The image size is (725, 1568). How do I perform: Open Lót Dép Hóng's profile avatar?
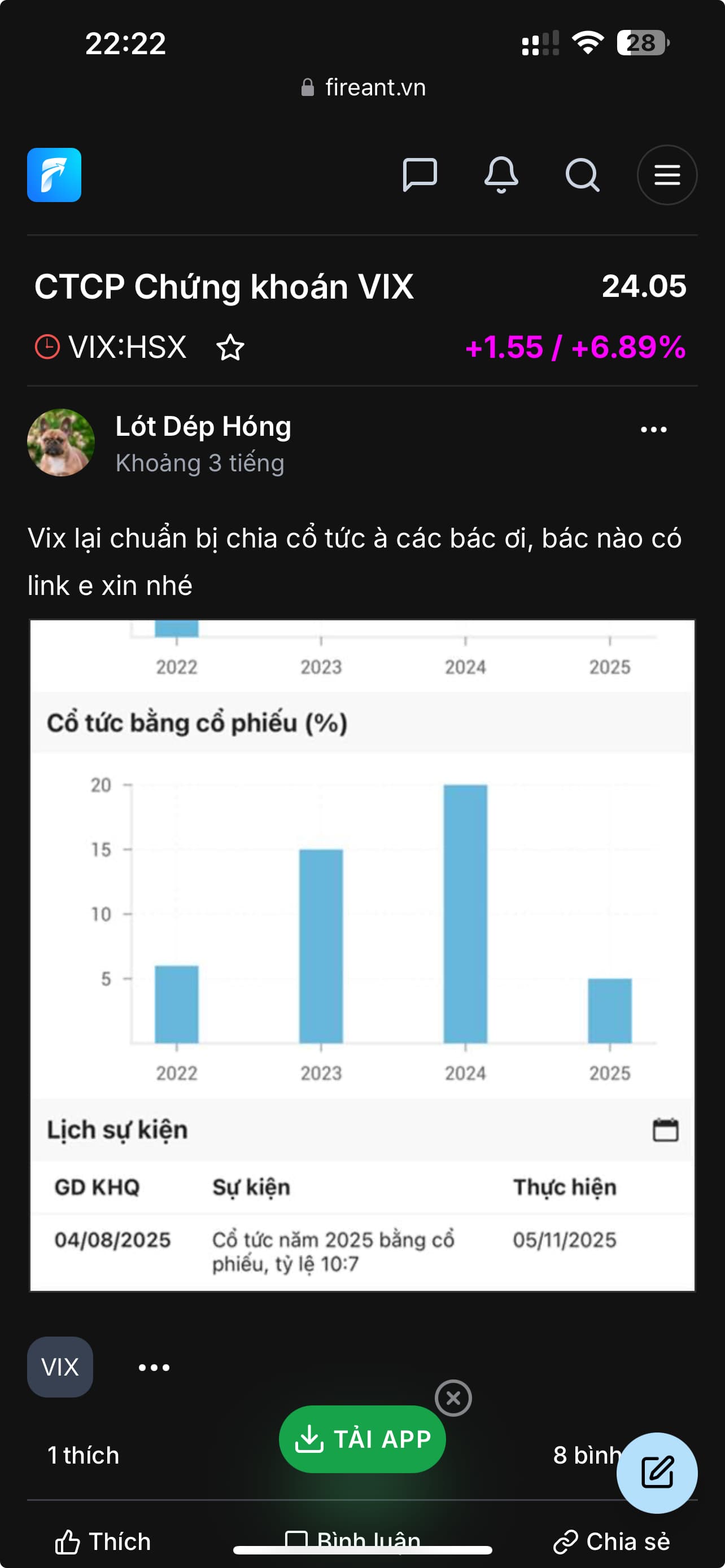click(61, 443)
